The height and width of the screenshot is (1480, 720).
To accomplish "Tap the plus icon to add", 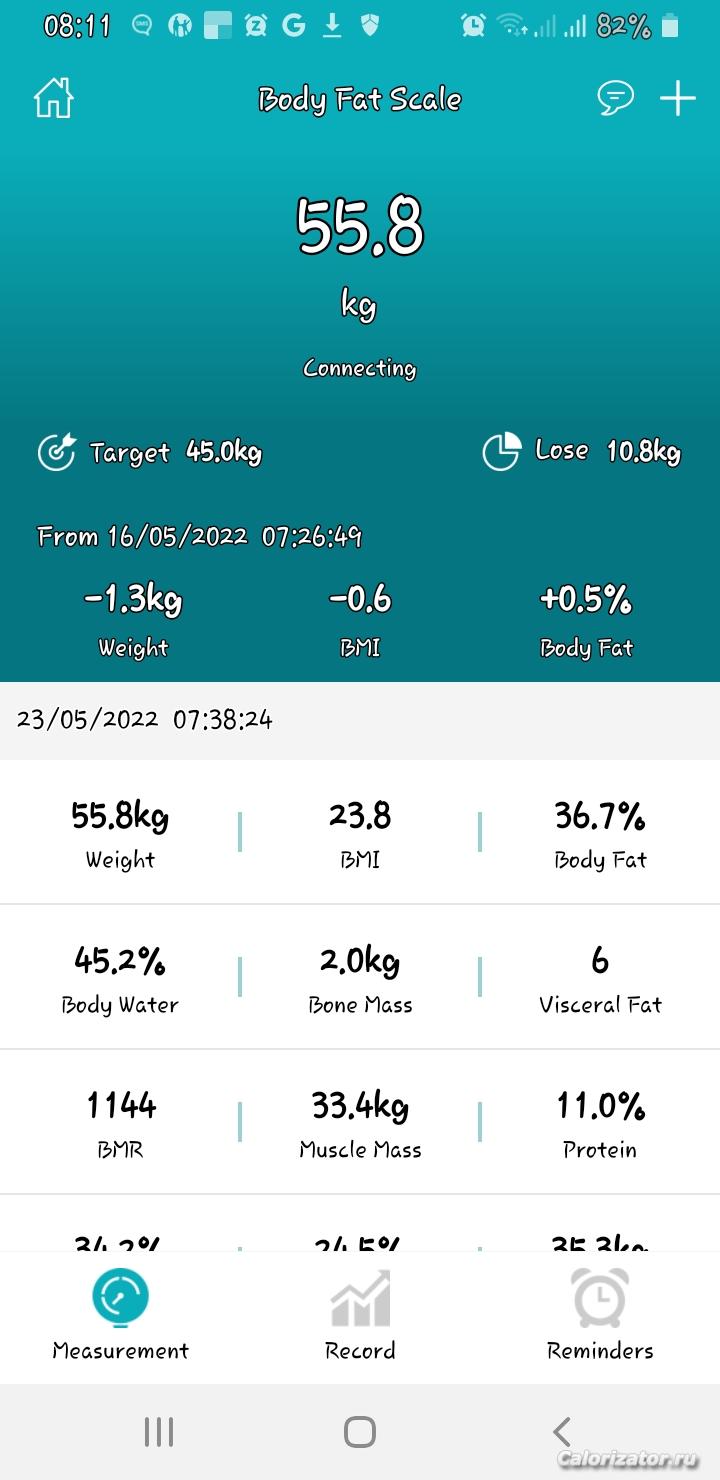I will click(x=678, y=98).
